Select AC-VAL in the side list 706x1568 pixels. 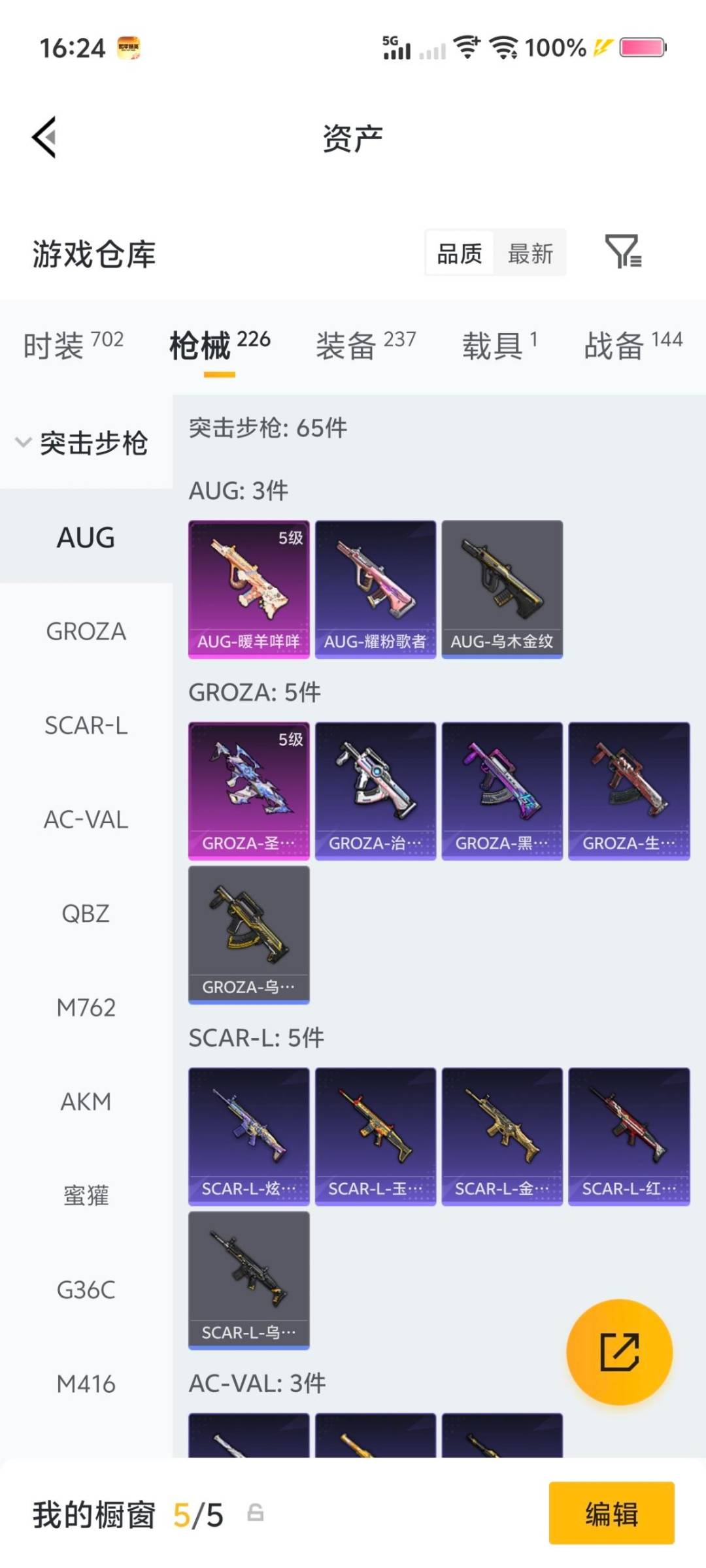coord(86,819)
